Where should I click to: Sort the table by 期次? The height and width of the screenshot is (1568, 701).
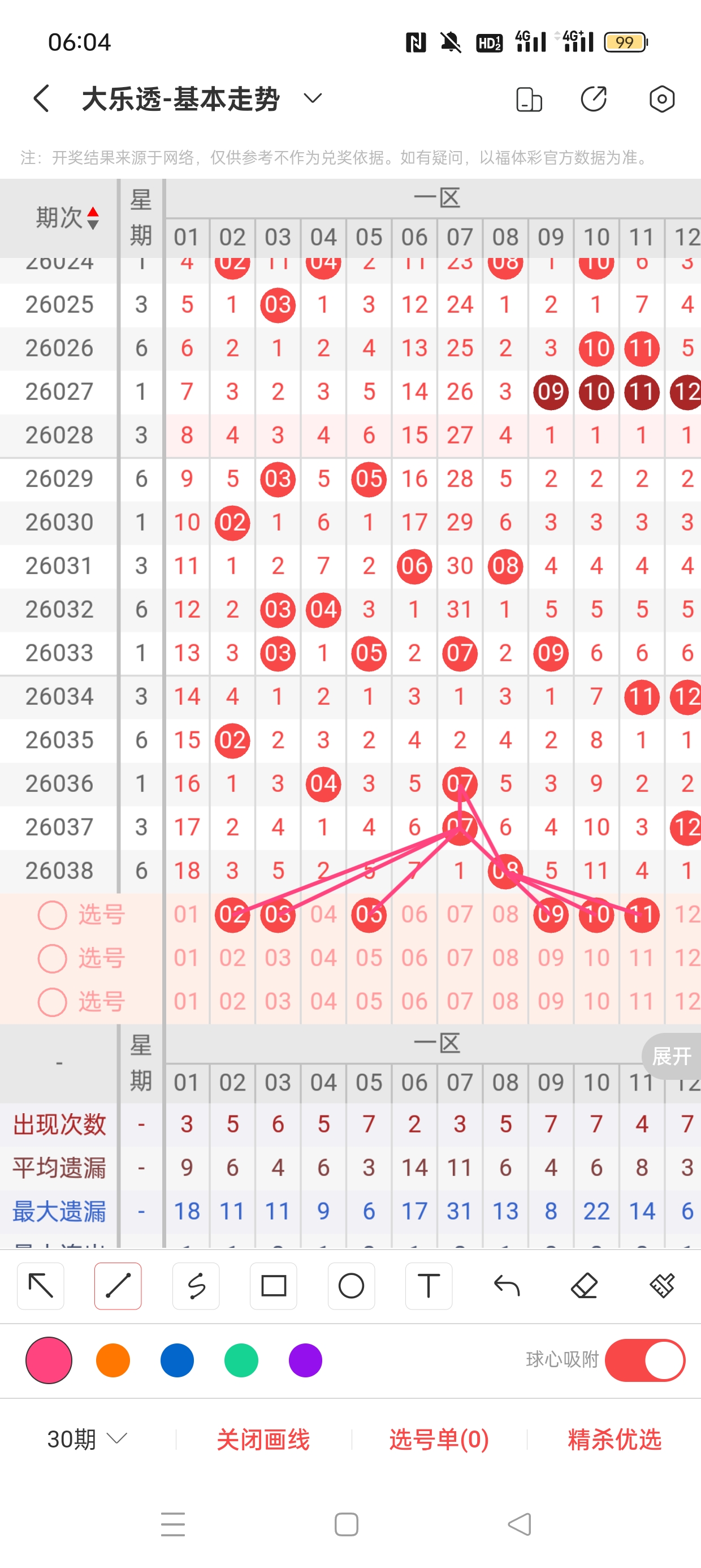tap(67, 217)
